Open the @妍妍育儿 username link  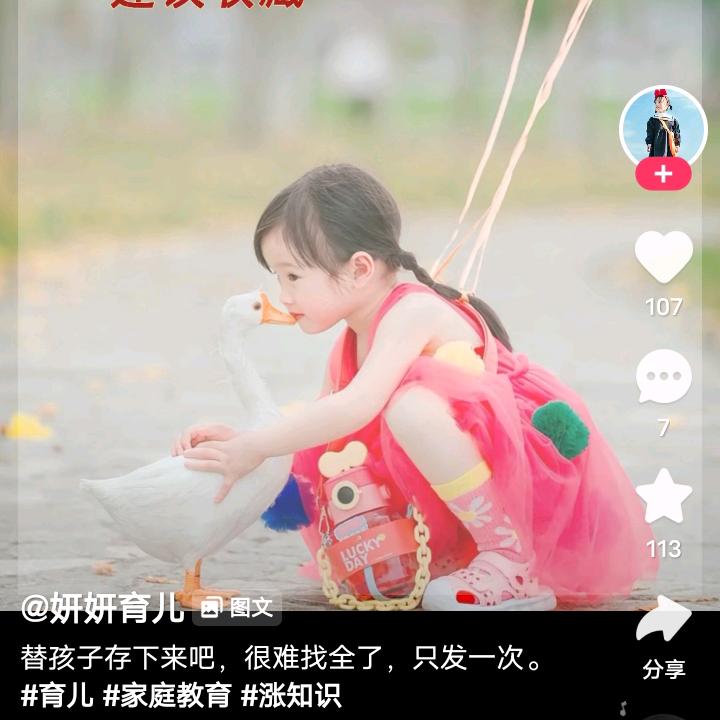tap(102, 607)
